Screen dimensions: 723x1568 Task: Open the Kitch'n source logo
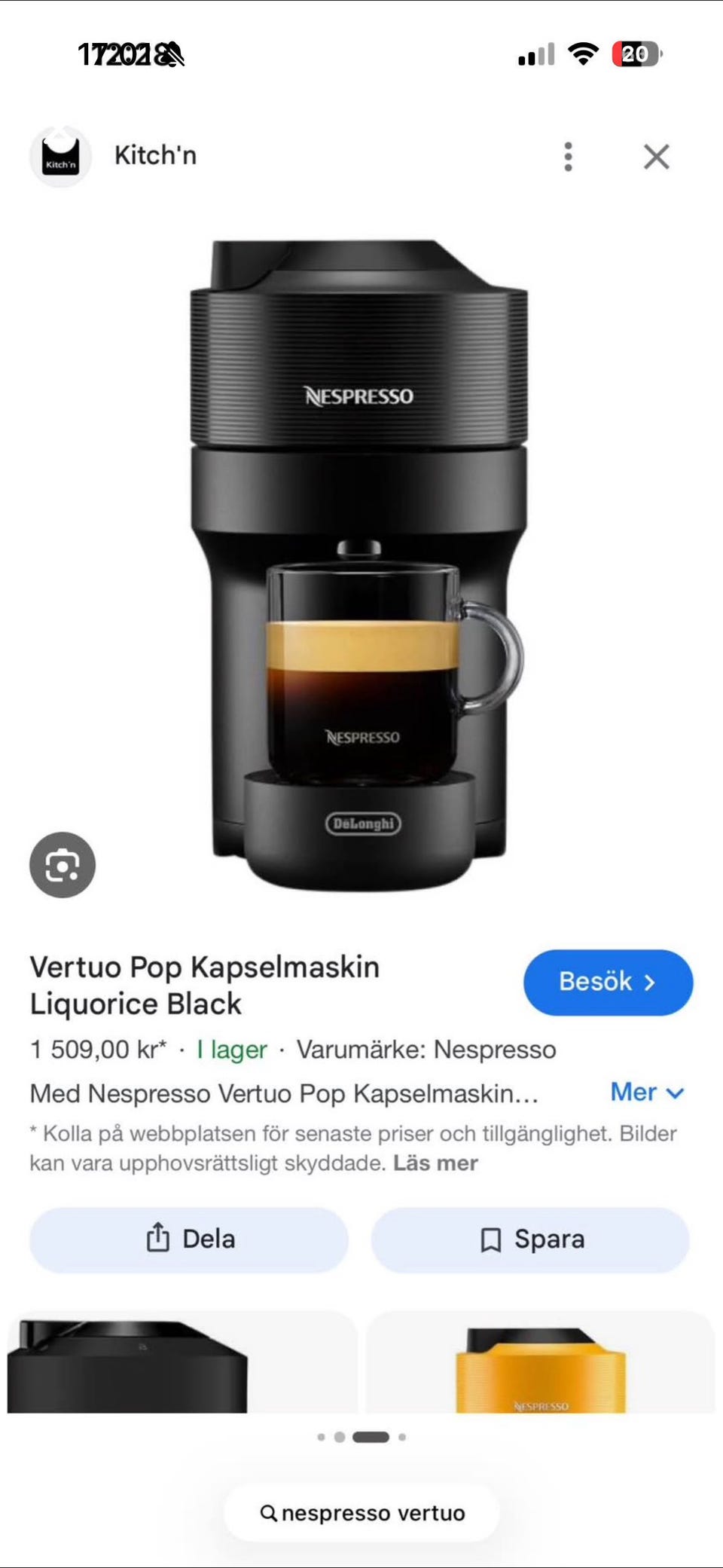pyautogui.click(x=61, y=156)
